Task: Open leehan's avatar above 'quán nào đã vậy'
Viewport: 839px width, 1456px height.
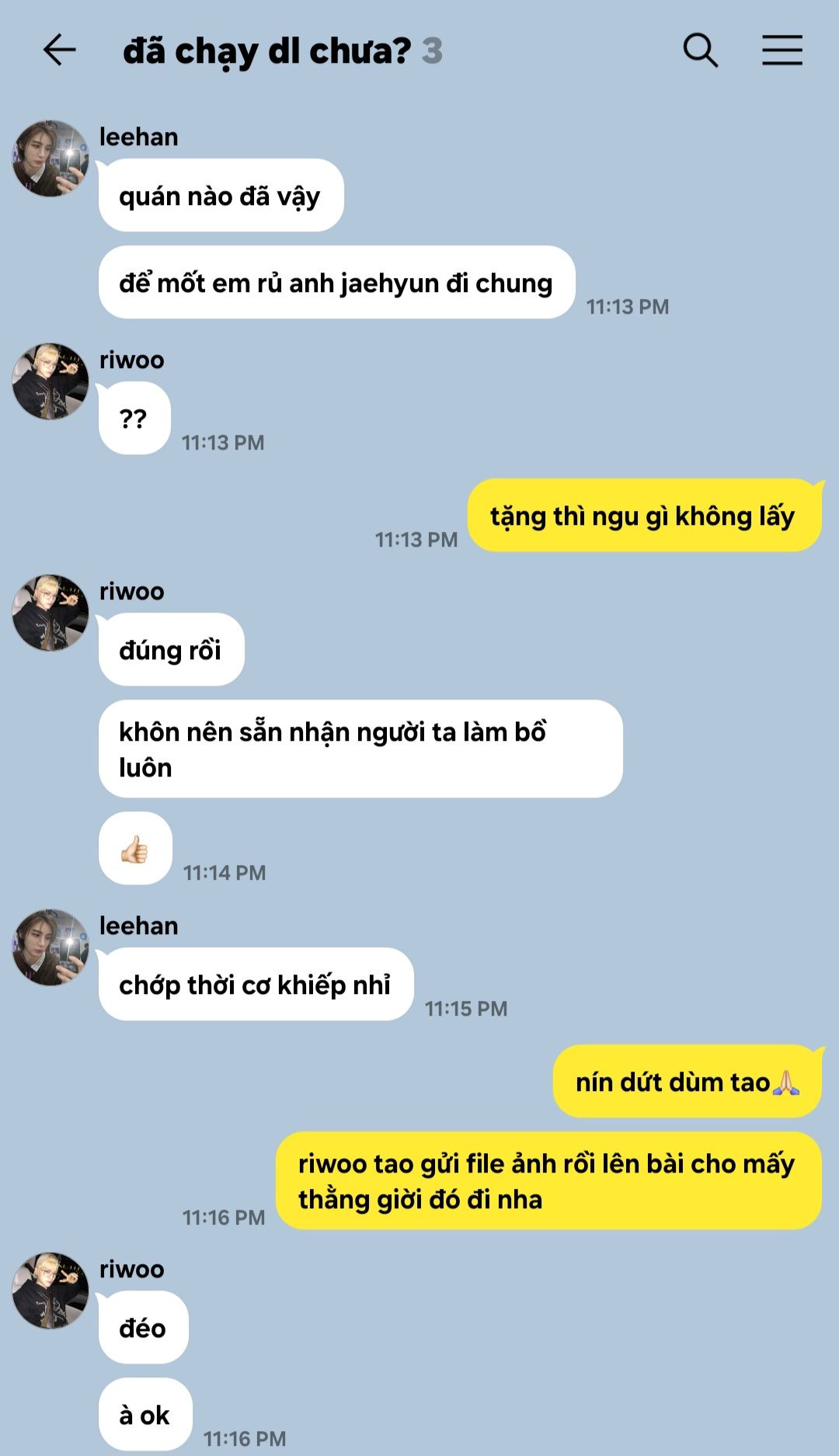Action: click(x=50, y=158)
